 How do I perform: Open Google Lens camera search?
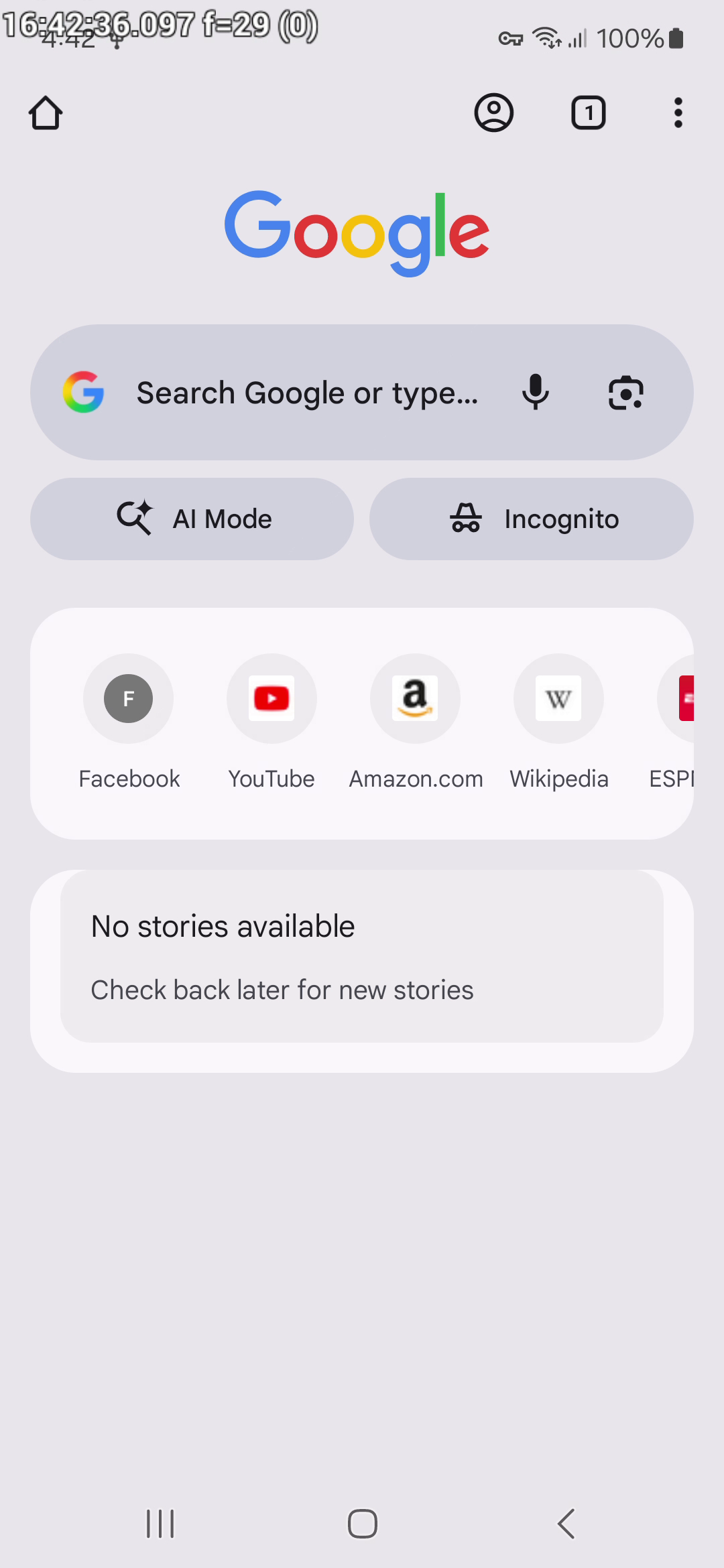point(625,393)
